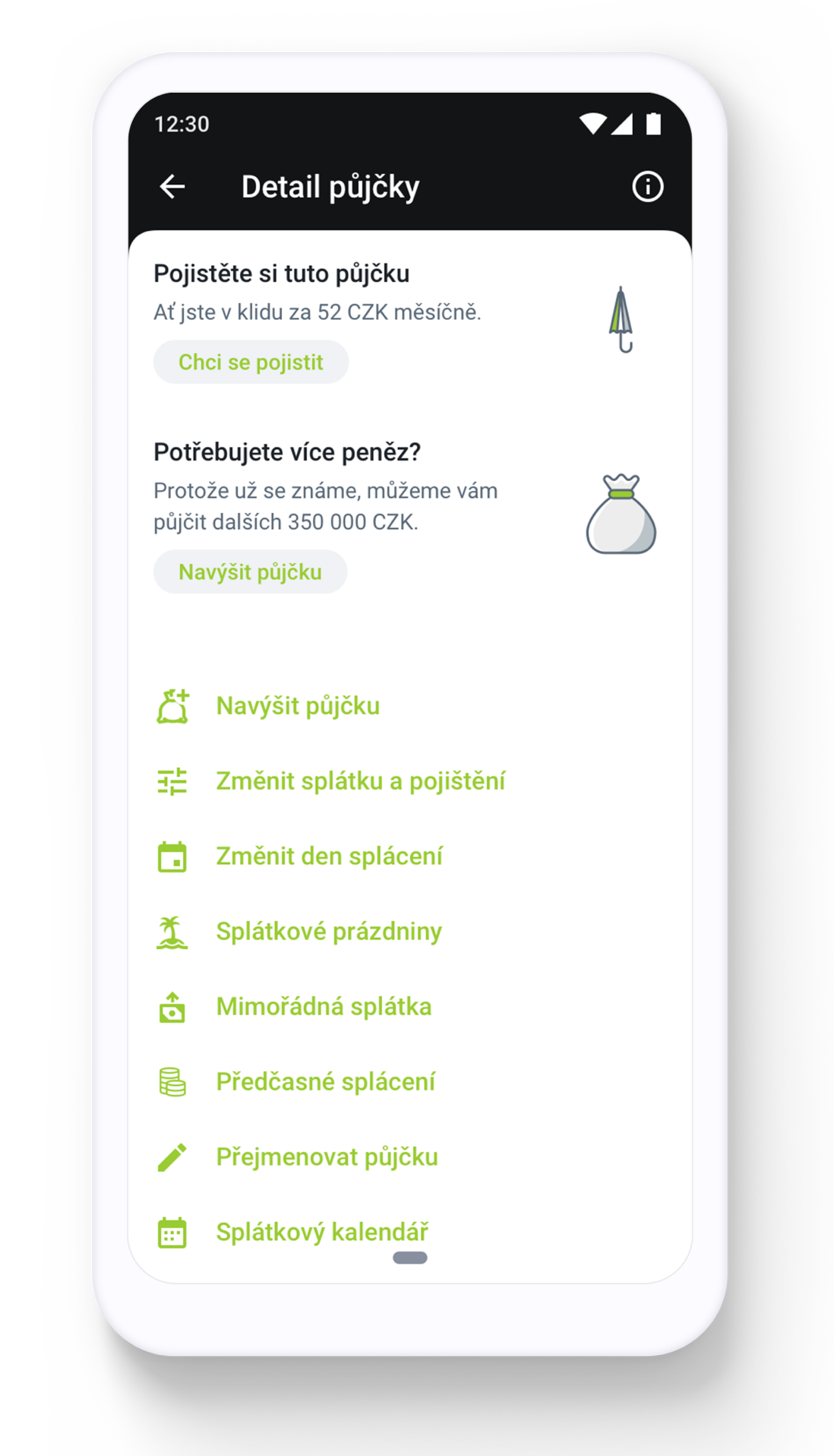Open Splátkové prázdniny option
The height and width of the screenshot is (1456, 834).
click(328, 932)
